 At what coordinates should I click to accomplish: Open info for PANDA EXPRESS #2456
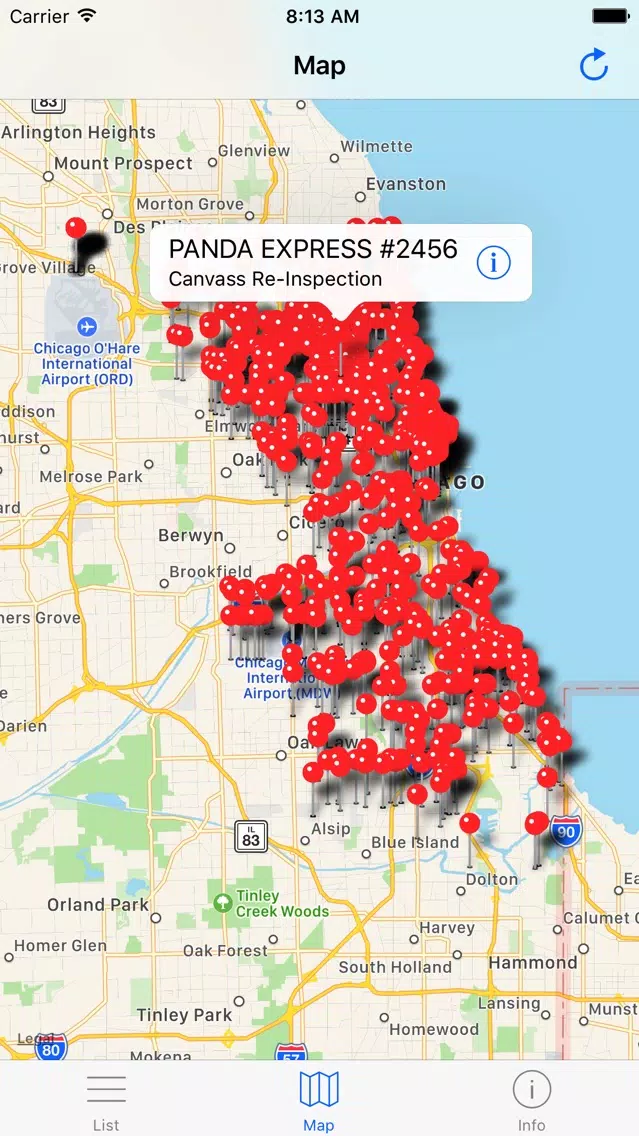[493, 263]
